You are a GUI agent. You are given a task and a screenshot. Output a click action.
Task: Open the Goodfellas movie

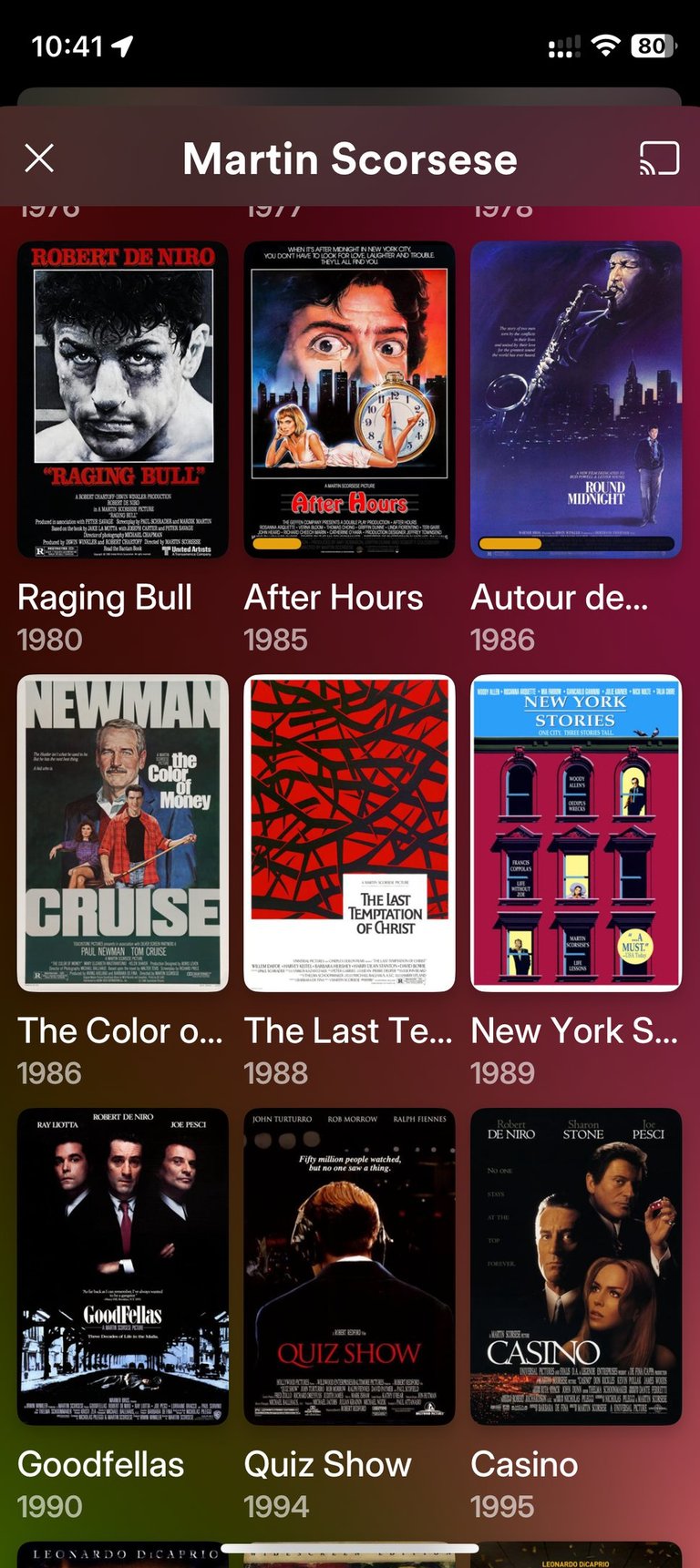123,1266
